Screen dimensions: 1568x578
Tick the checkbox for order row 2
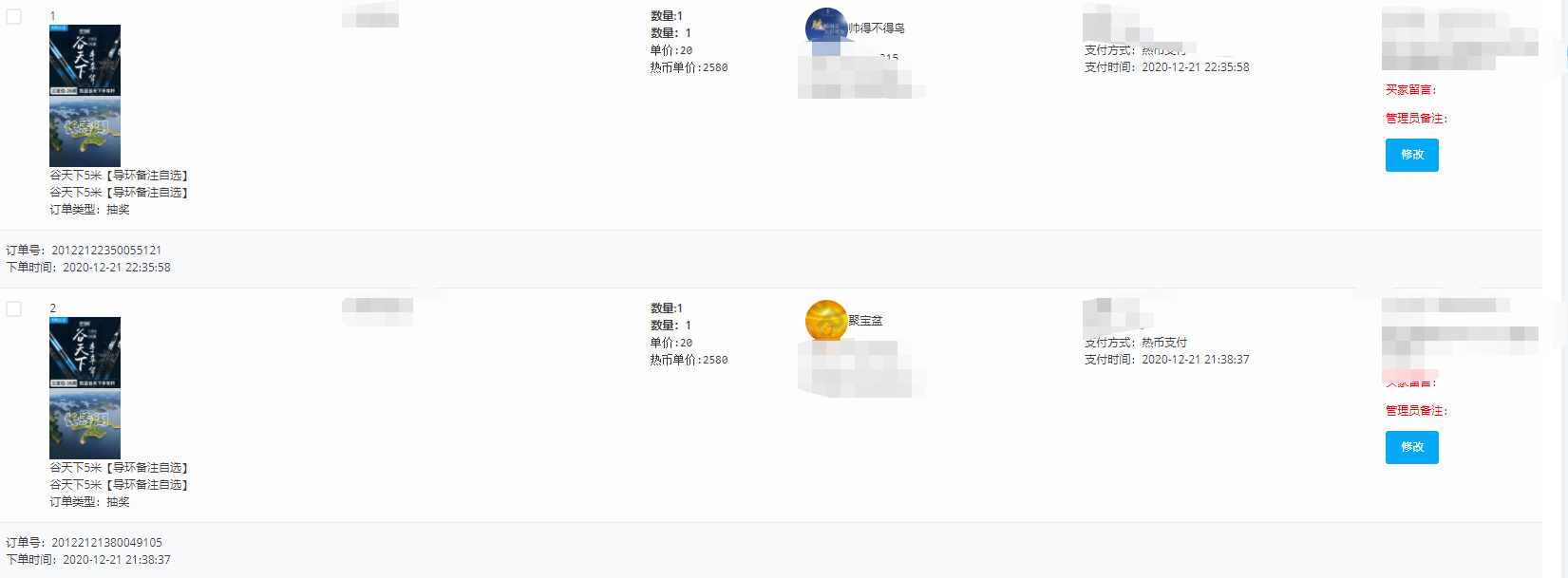(14, 309)
